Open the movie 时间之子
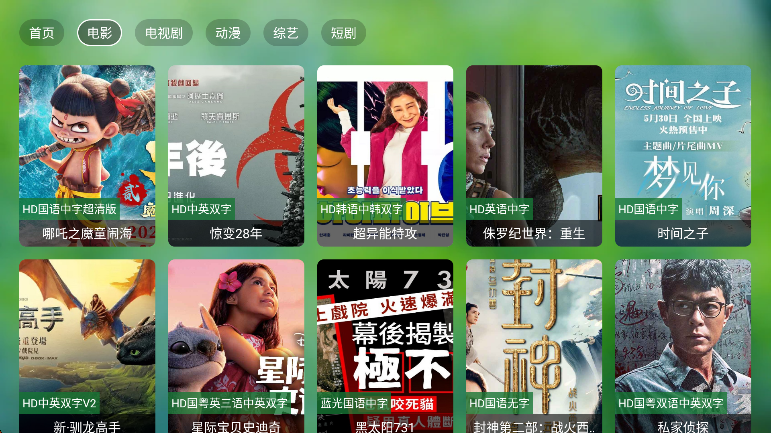Viewport: 771px width, 433px height. pos(683,155)
